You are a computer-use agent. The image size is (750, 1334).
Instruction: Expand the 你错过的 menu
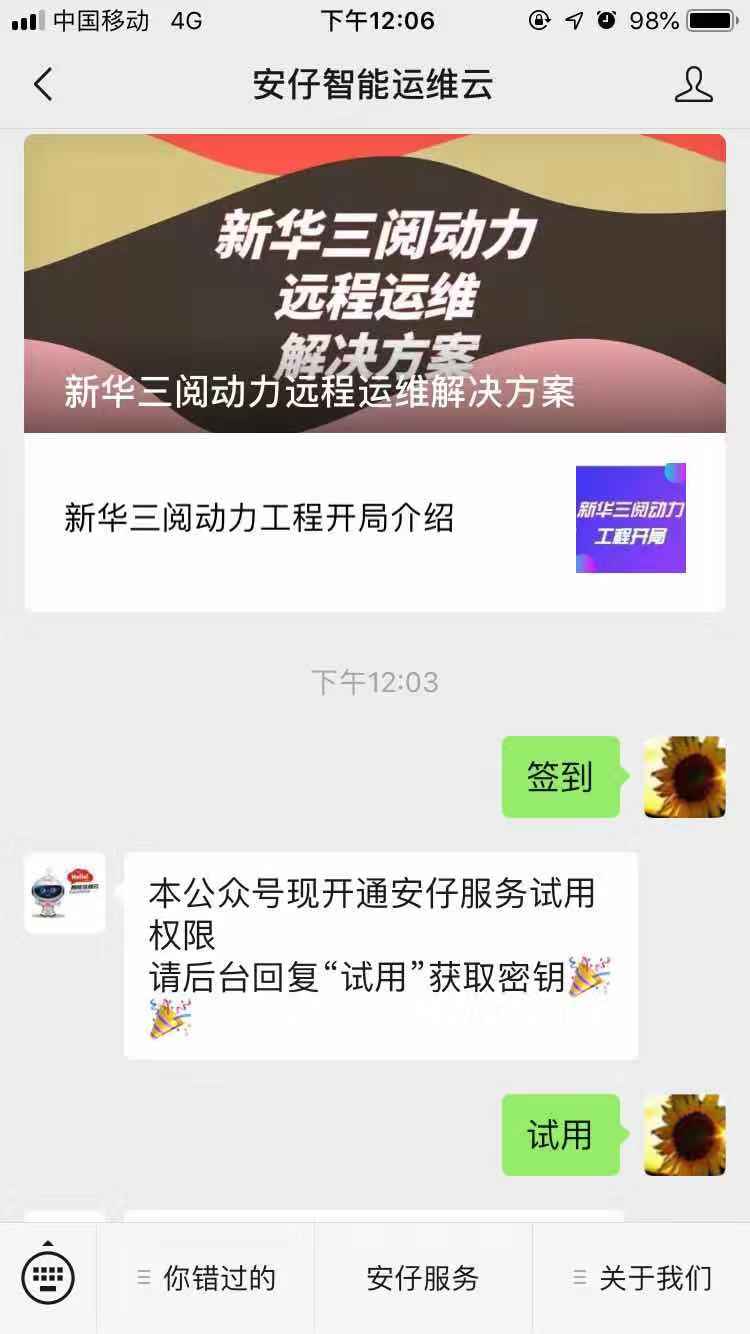click(x=206, y=1278)
